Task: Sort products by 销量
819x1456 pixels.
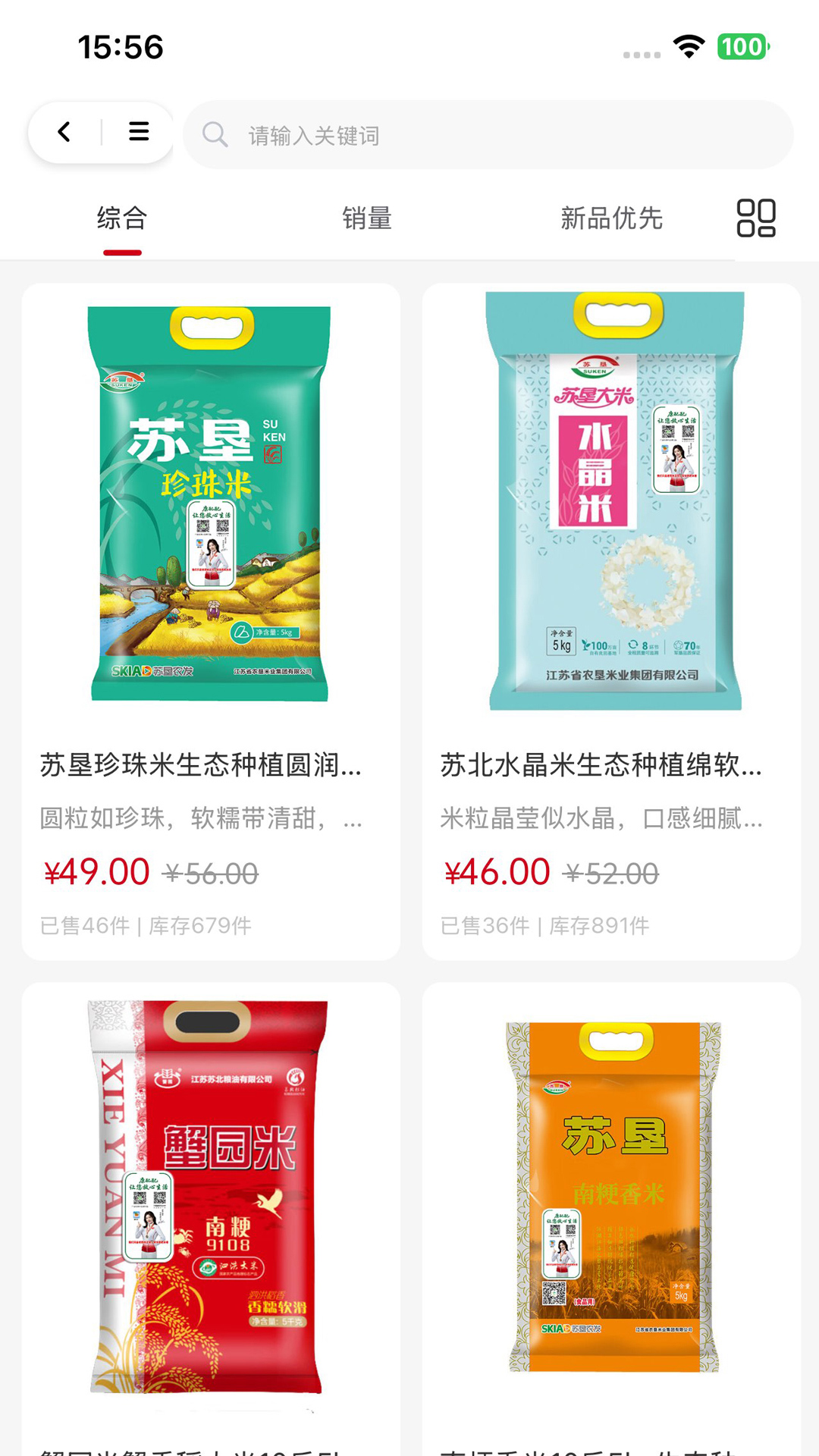Action: pyautogui.click(x=367, y=218)
